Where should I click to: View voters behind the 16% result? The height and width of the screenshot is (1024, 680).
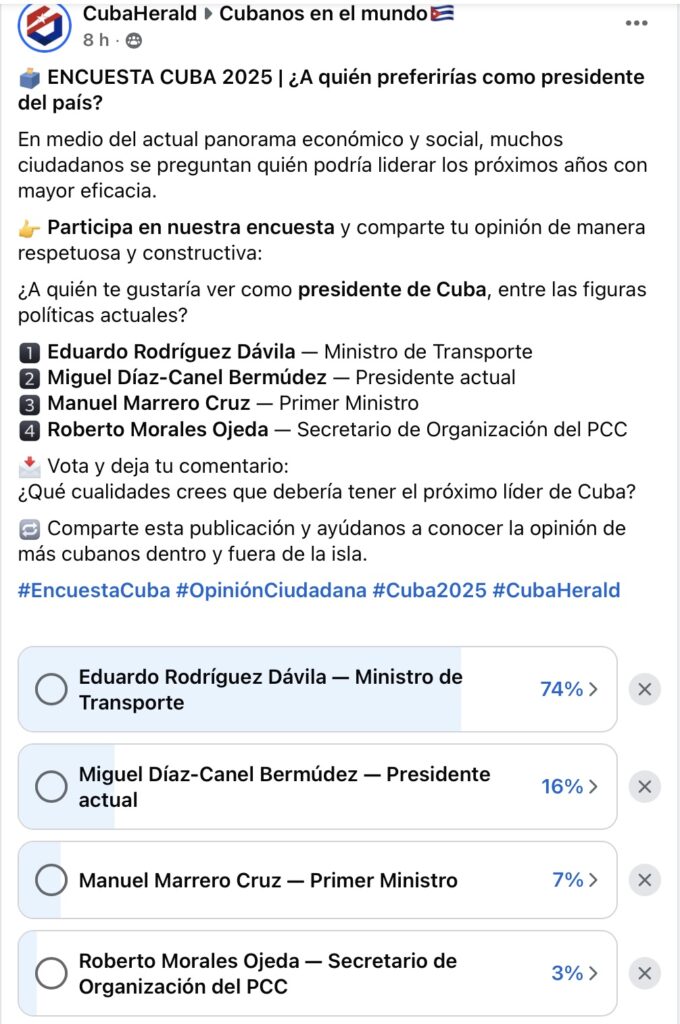click(568, 787)
